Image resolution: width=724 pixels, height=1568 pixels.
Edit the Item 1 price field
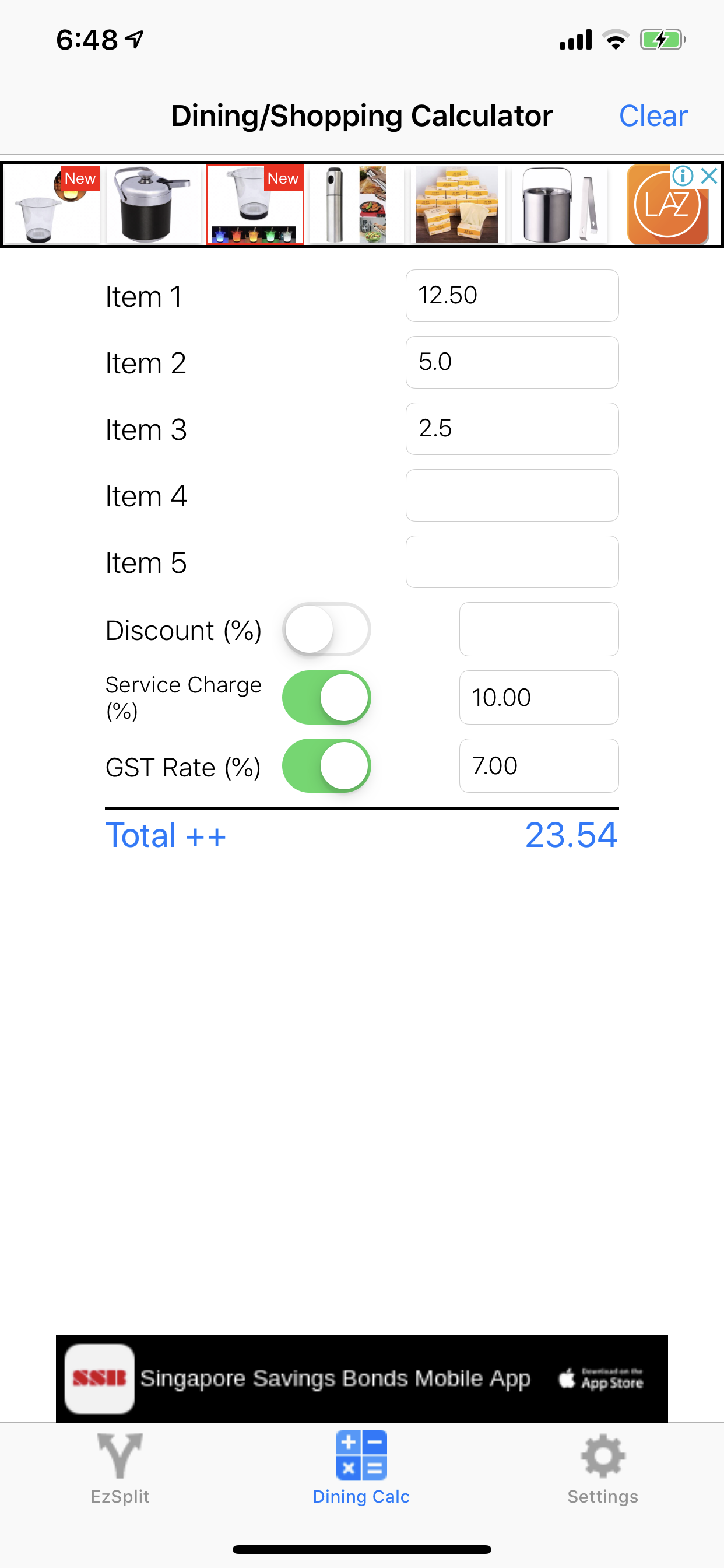click(x=512, y=296)
